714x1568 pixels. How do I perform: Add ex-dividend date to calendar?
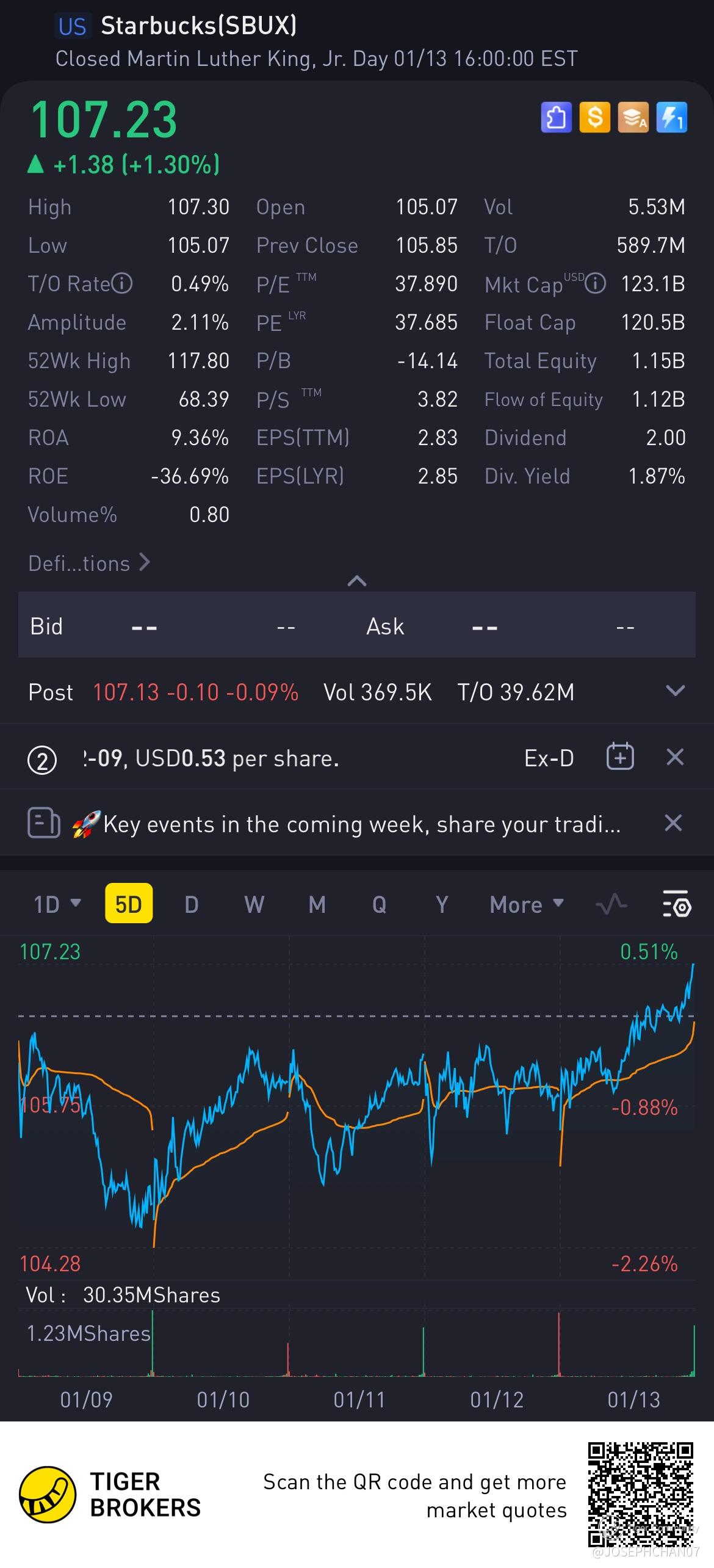pyautogui.click(x=620, y=757)
